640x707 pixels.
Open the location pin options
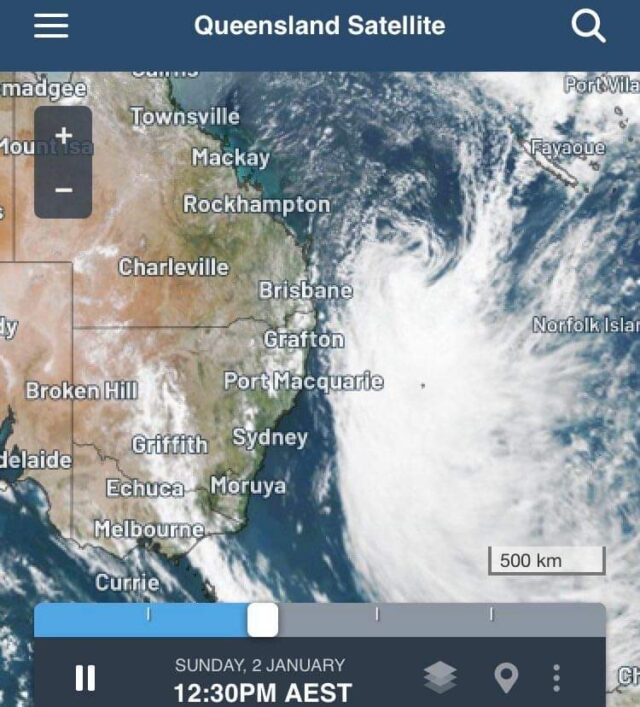[x=507, y=677]
